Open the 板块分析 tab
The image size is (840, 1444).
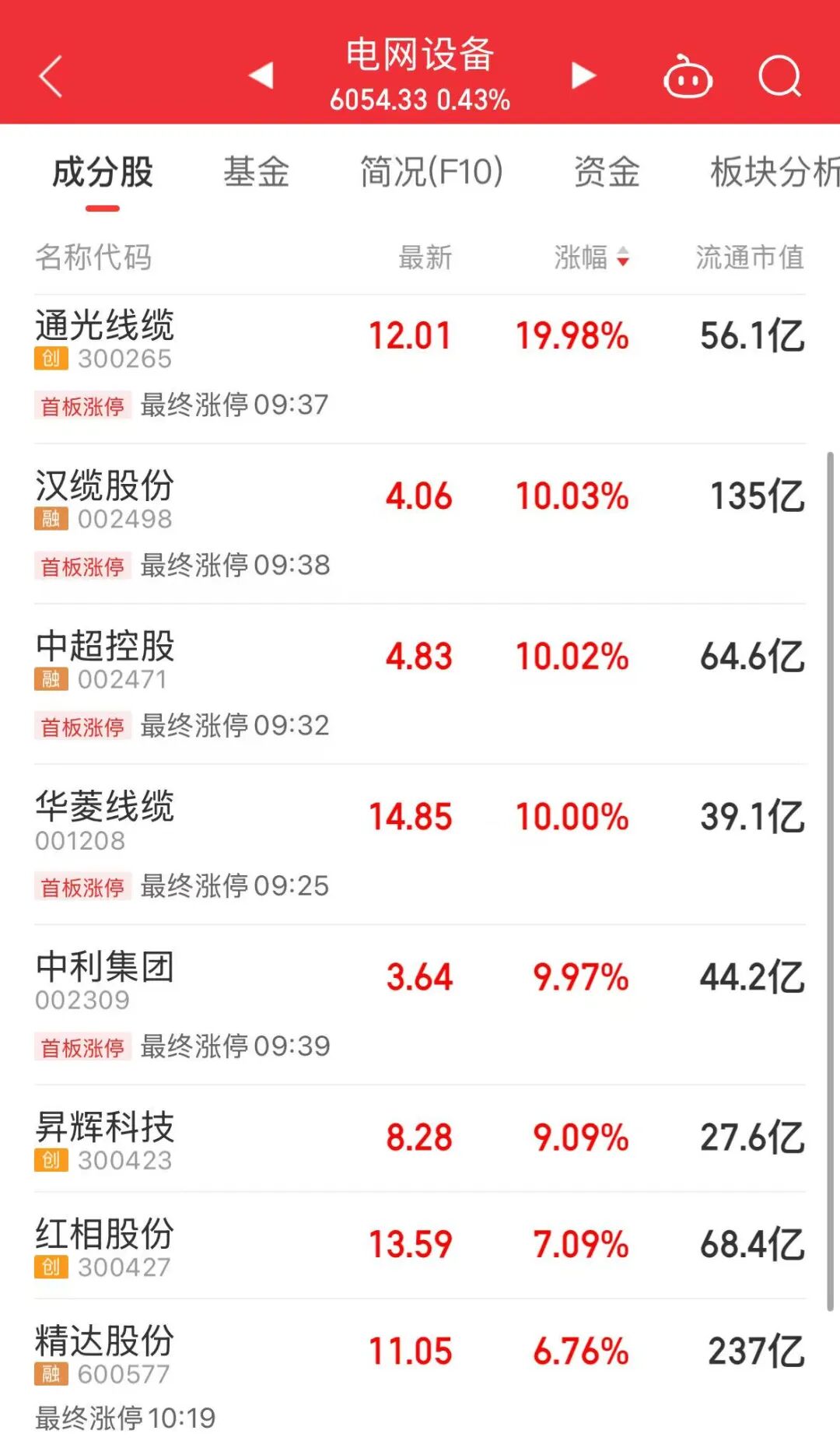tap(774, 173)
